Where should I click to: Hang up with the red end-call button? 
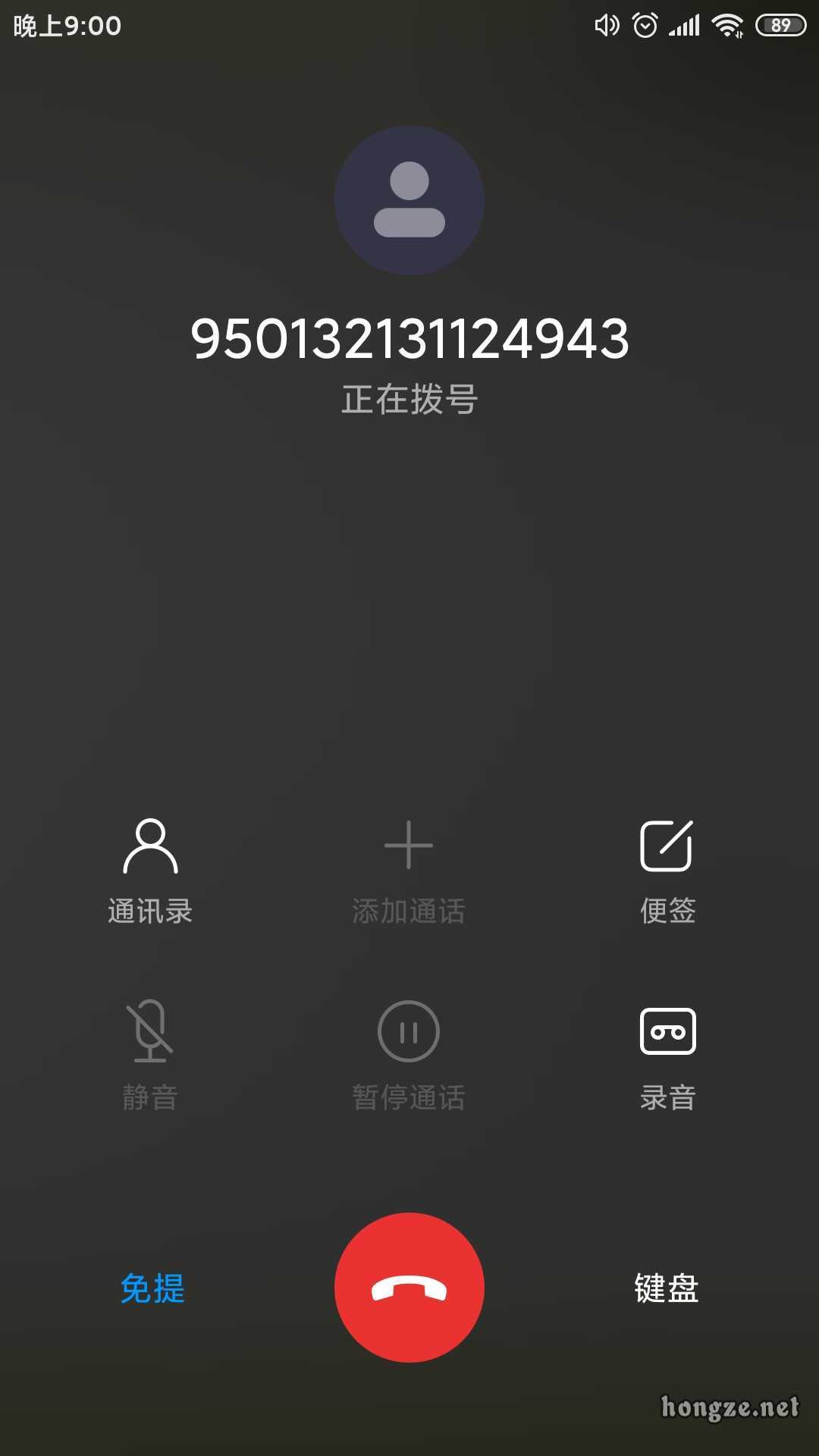coord(409,1288)
